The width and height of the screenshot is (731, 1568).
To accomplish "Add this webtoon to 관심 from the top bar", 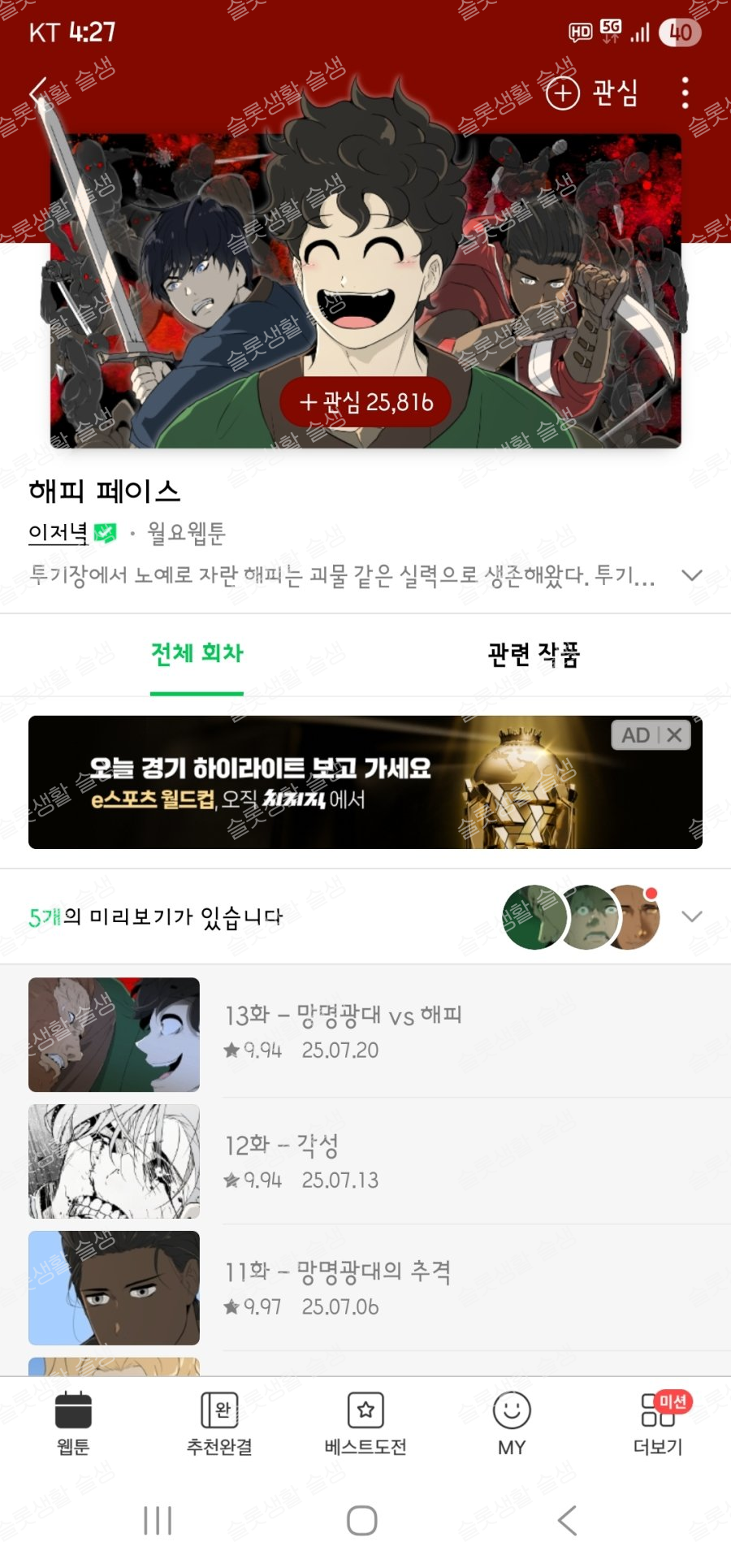I will (x=592, y=93).
